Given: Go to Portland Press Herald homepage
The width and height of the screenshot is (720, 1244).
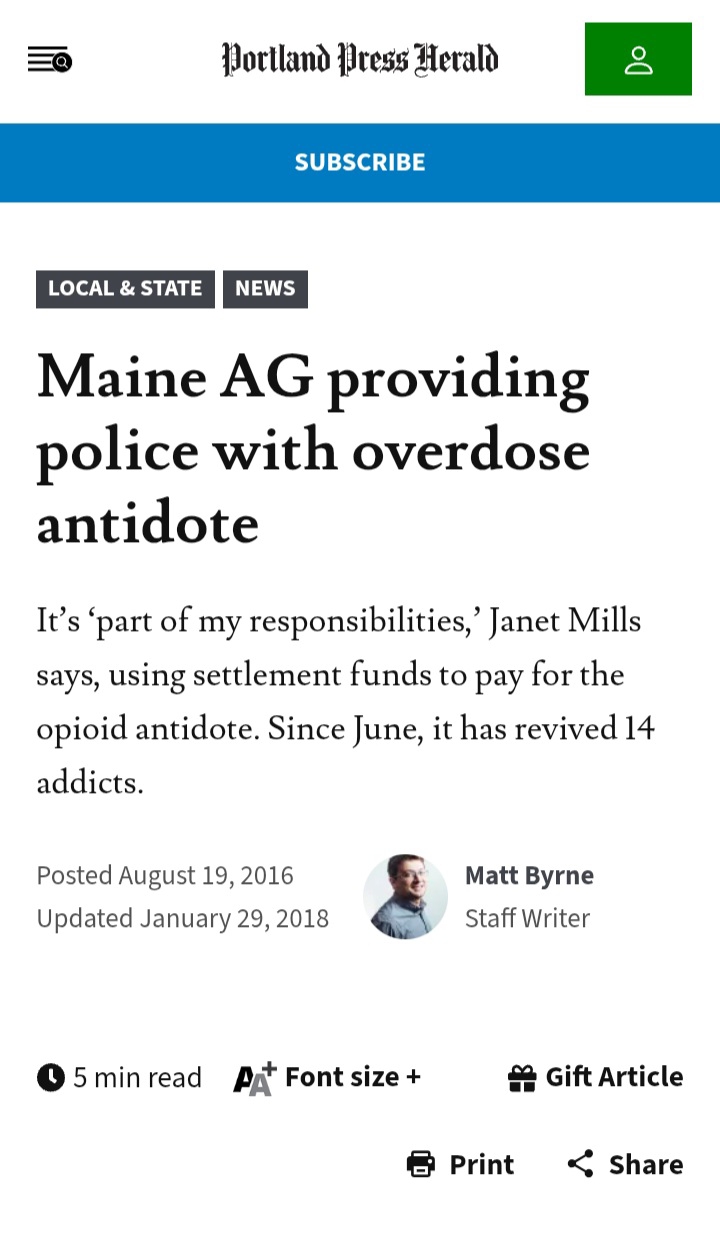Looking at the screenshot, I should point(359,60).
